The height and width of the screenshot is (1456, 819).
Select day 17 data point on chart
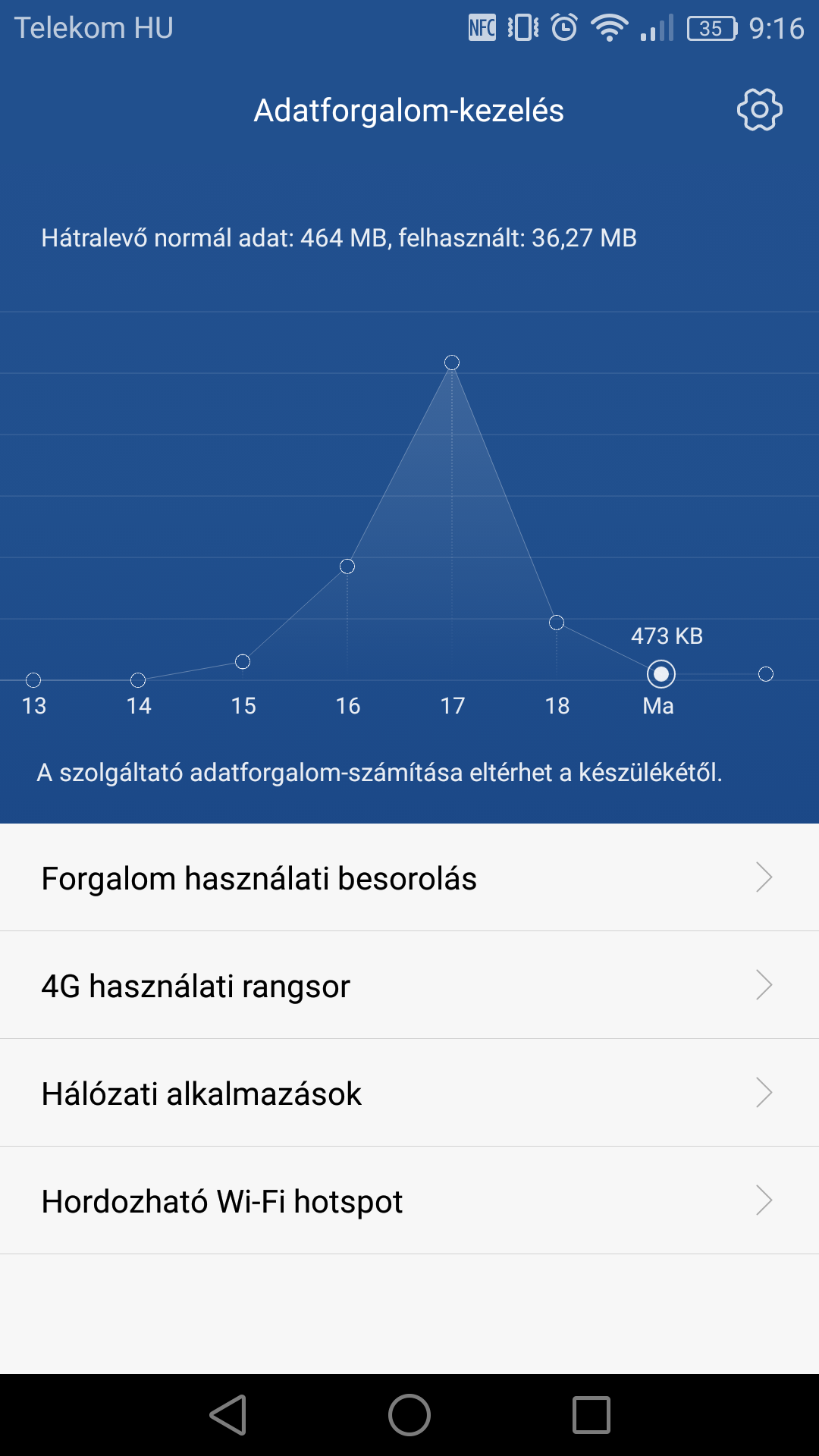pos(452,362)
